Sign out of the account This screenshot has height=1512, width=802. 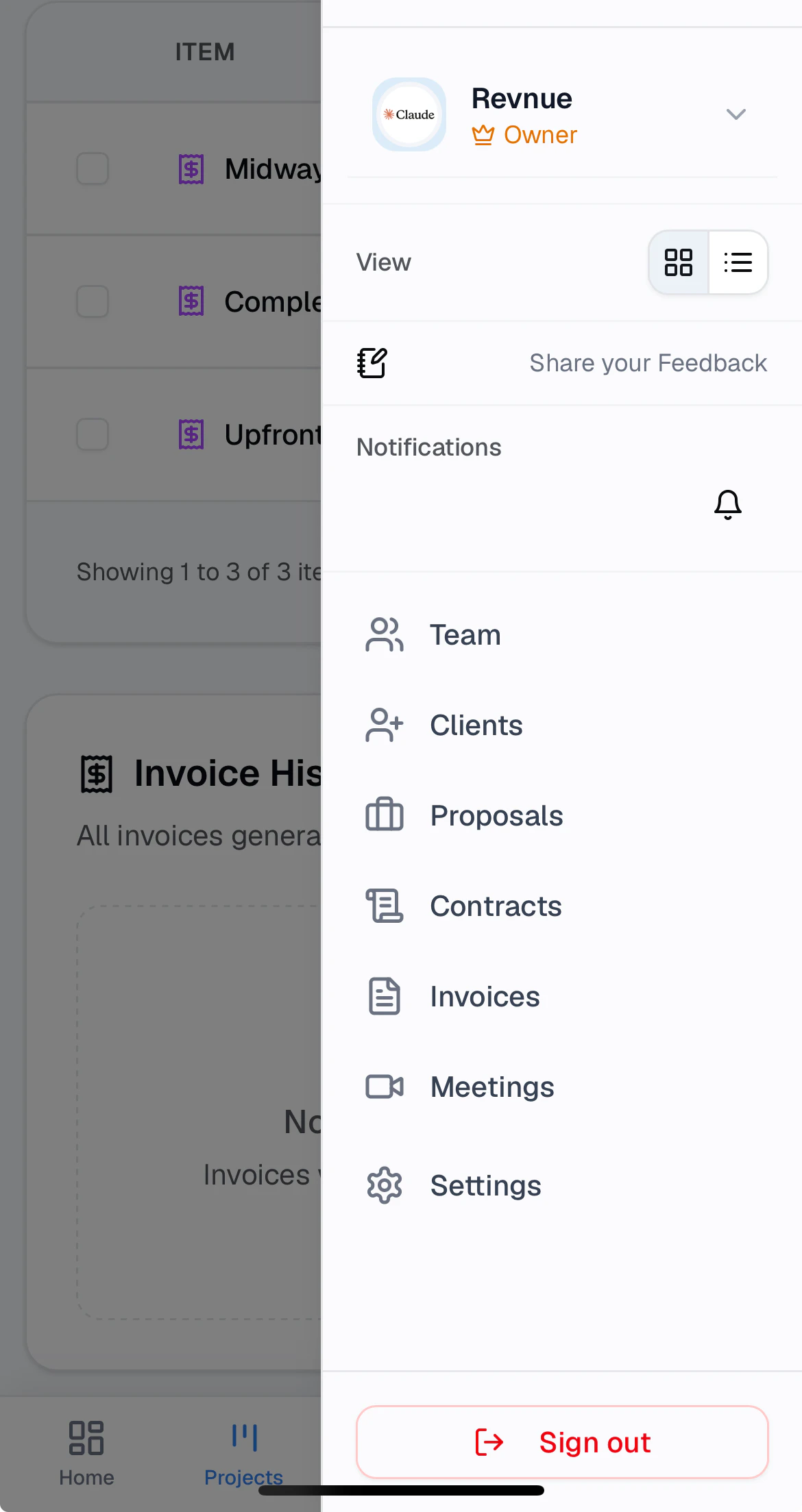coord(562,1442)
